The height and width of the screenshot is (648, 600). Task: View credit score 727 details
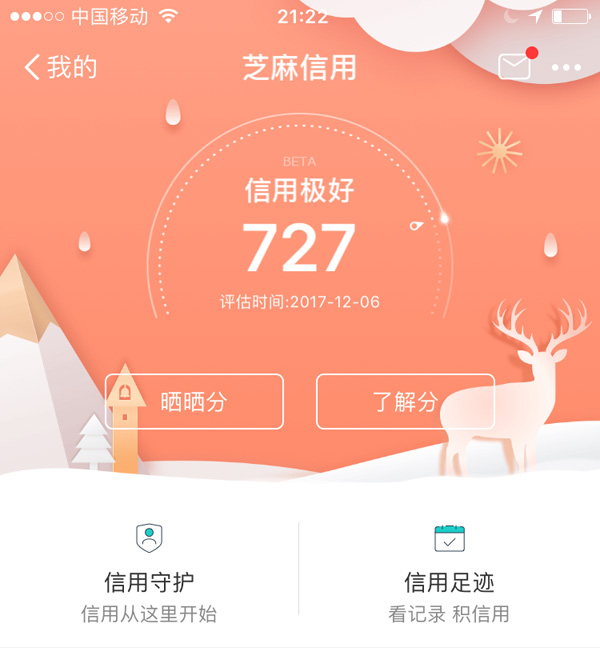(299, 247)
